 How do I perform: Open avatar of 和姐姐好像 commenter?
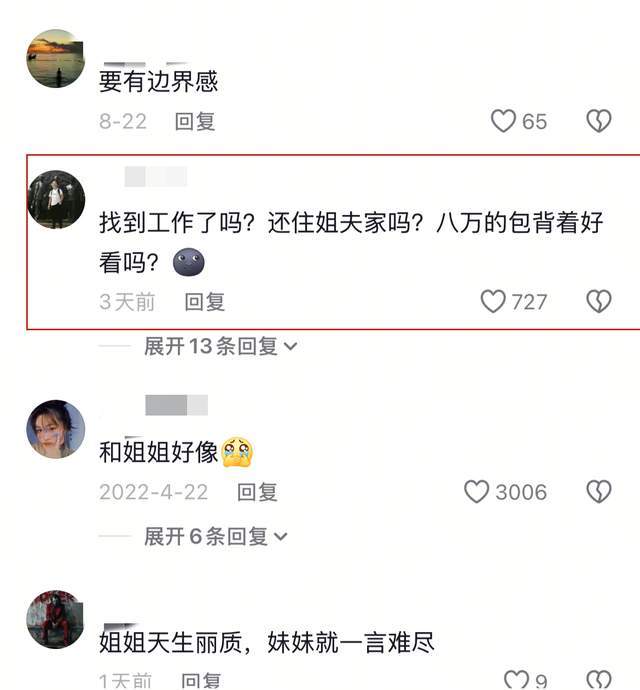pos(55,429)
